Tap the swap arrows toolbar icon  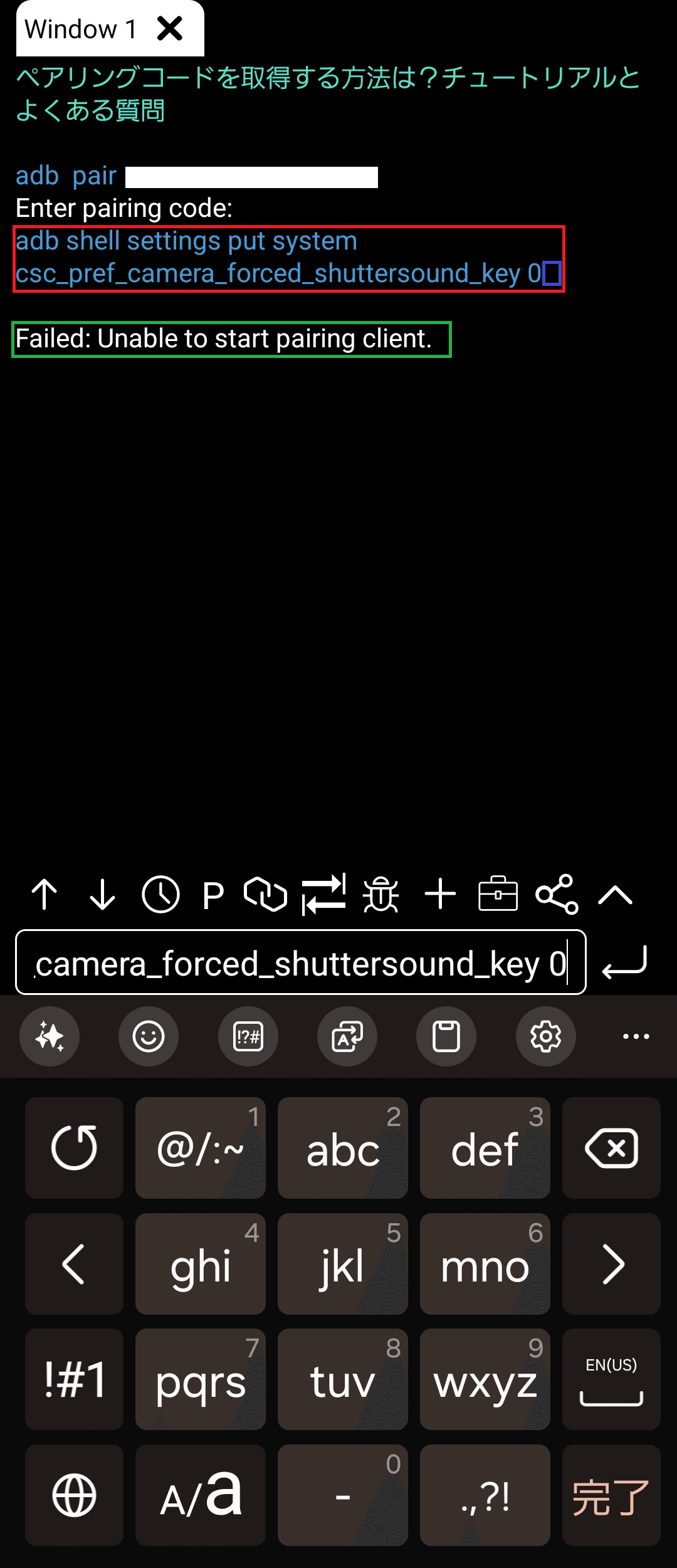point(323,894)
